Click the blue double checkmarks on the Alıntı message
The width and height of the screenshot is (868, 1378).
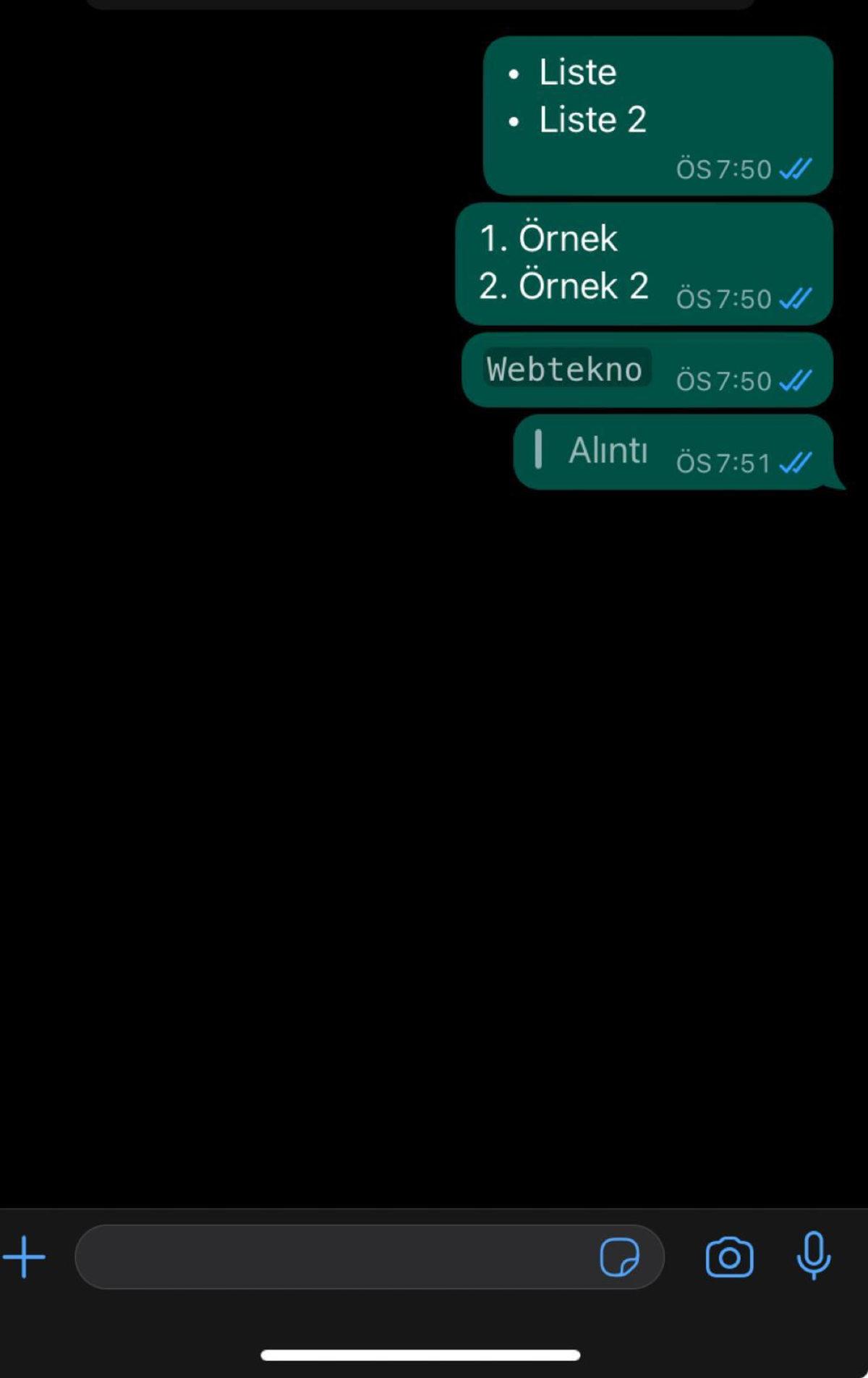(x=794, y=463)
